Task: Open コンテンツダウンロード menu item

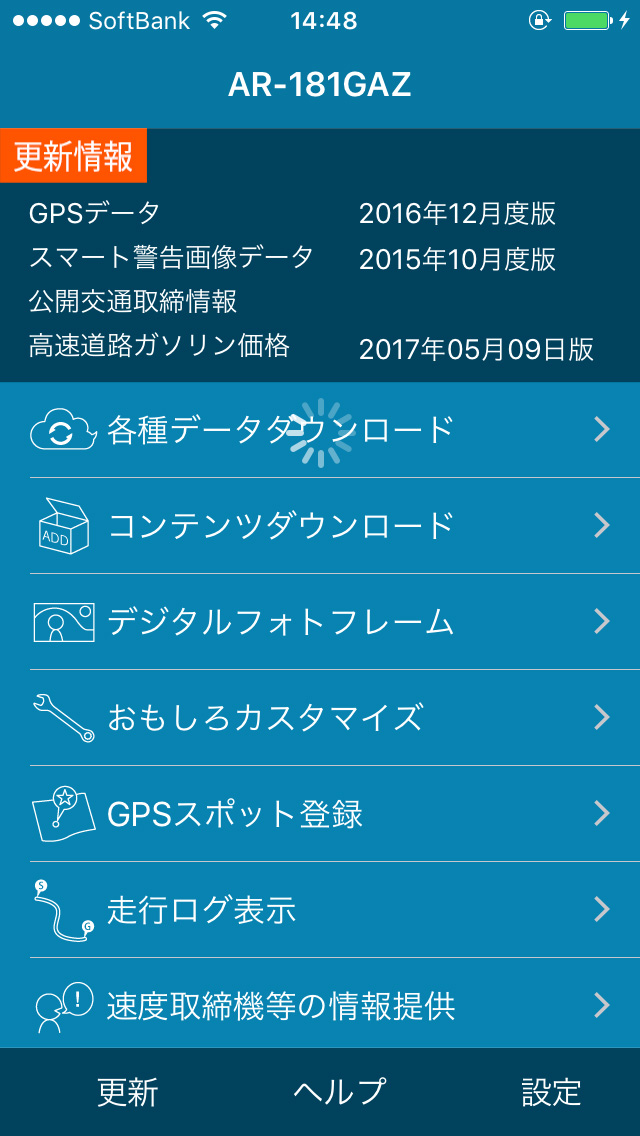Action: (320, 525)
